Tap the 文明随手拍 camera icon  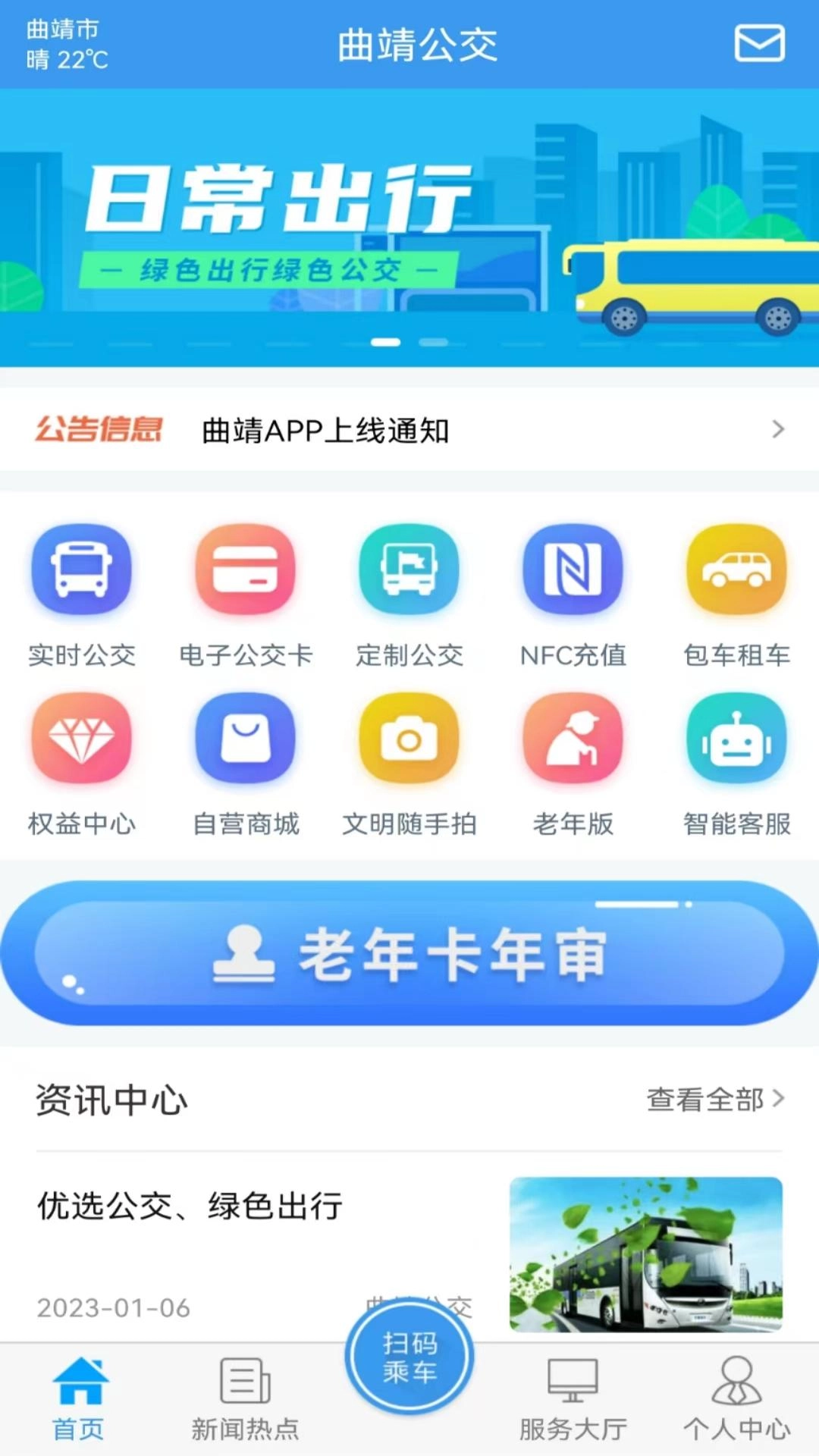pos(409,739)
